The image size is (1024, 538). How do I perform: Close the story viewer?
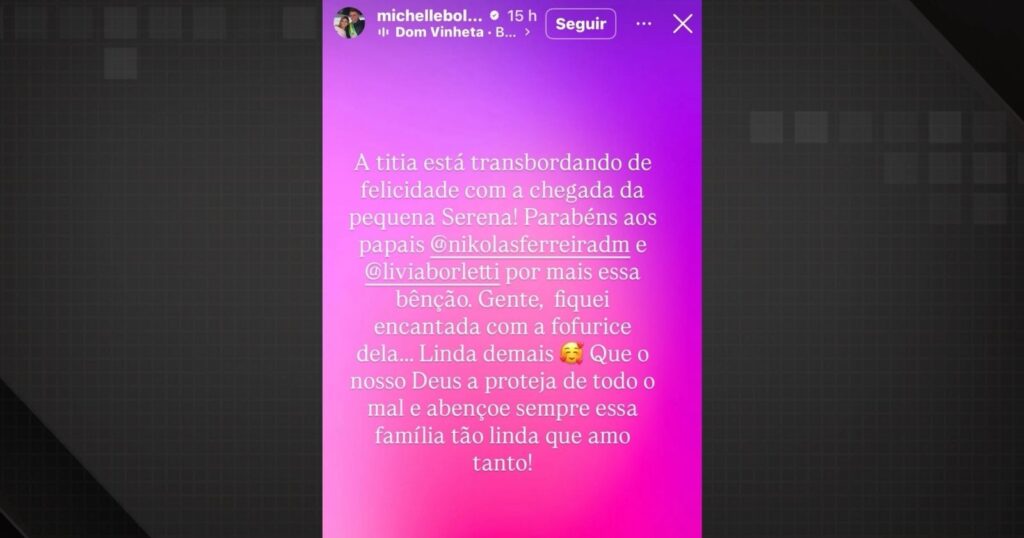click(x=682, y=24)
